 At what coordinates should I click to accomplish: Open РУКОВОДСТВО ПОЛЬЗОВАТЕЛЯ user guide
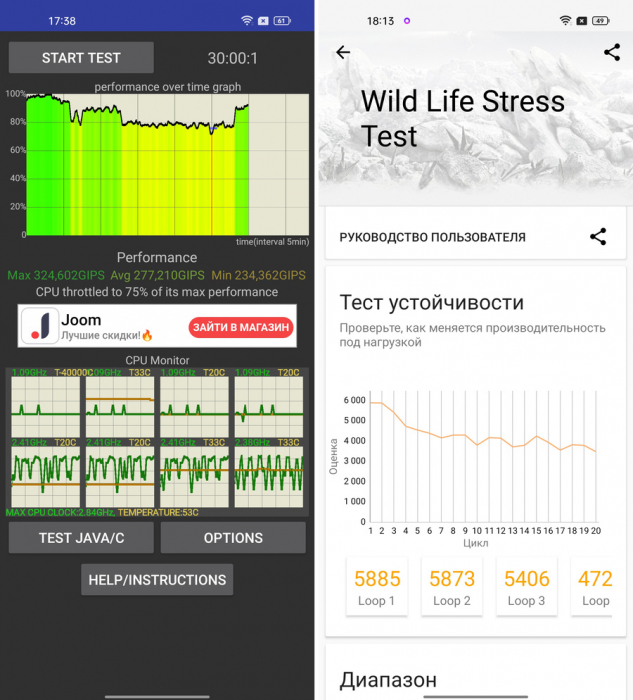(x=432, y=237)
